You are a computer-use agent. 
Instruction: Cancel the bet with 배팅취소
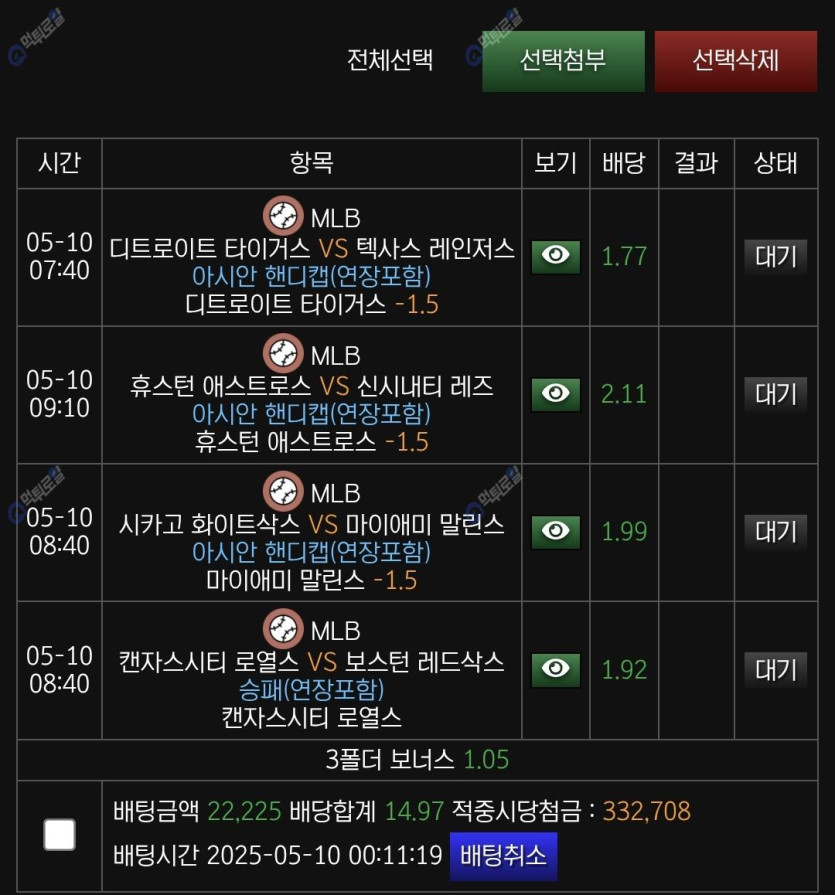pyautogui.click(x=503, y=856)
